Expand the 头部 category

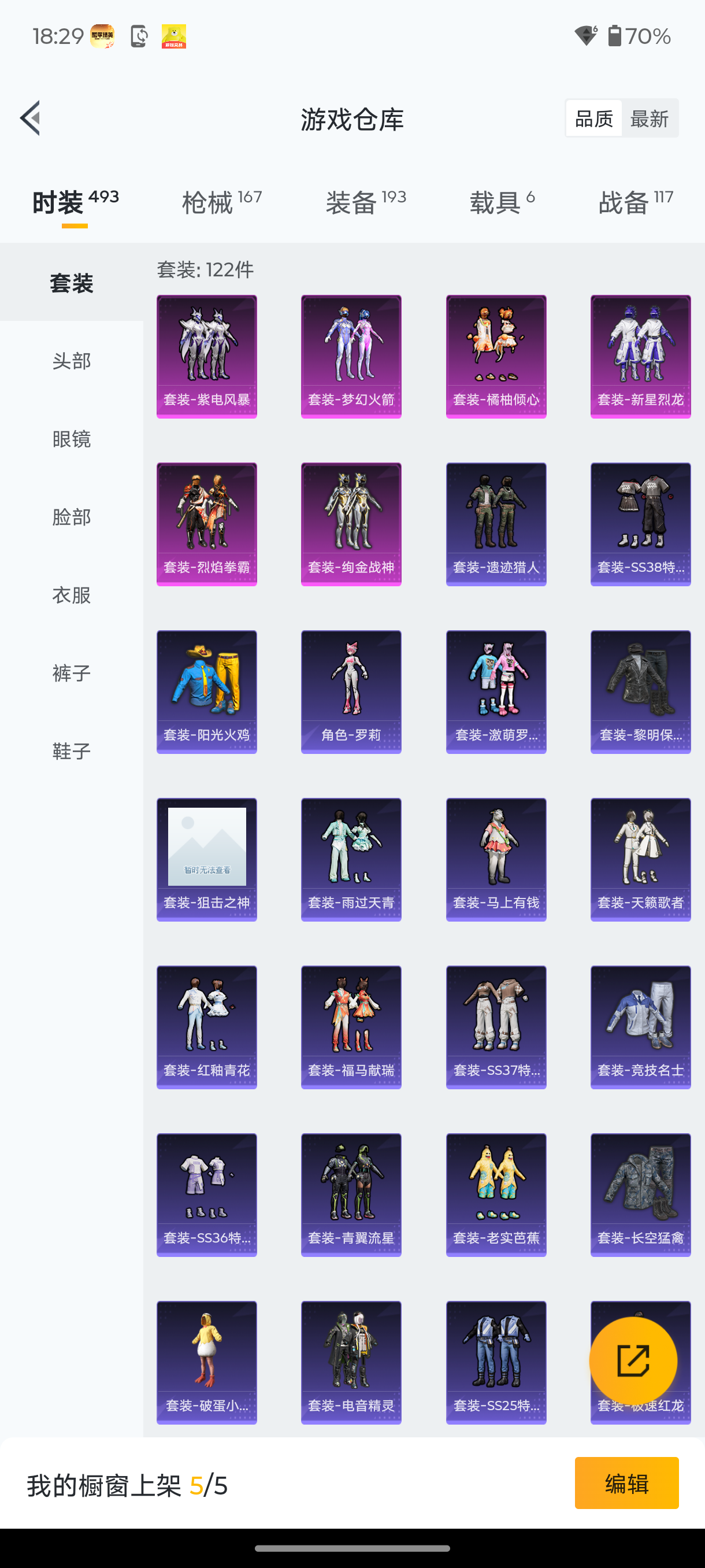coord(71,360)
